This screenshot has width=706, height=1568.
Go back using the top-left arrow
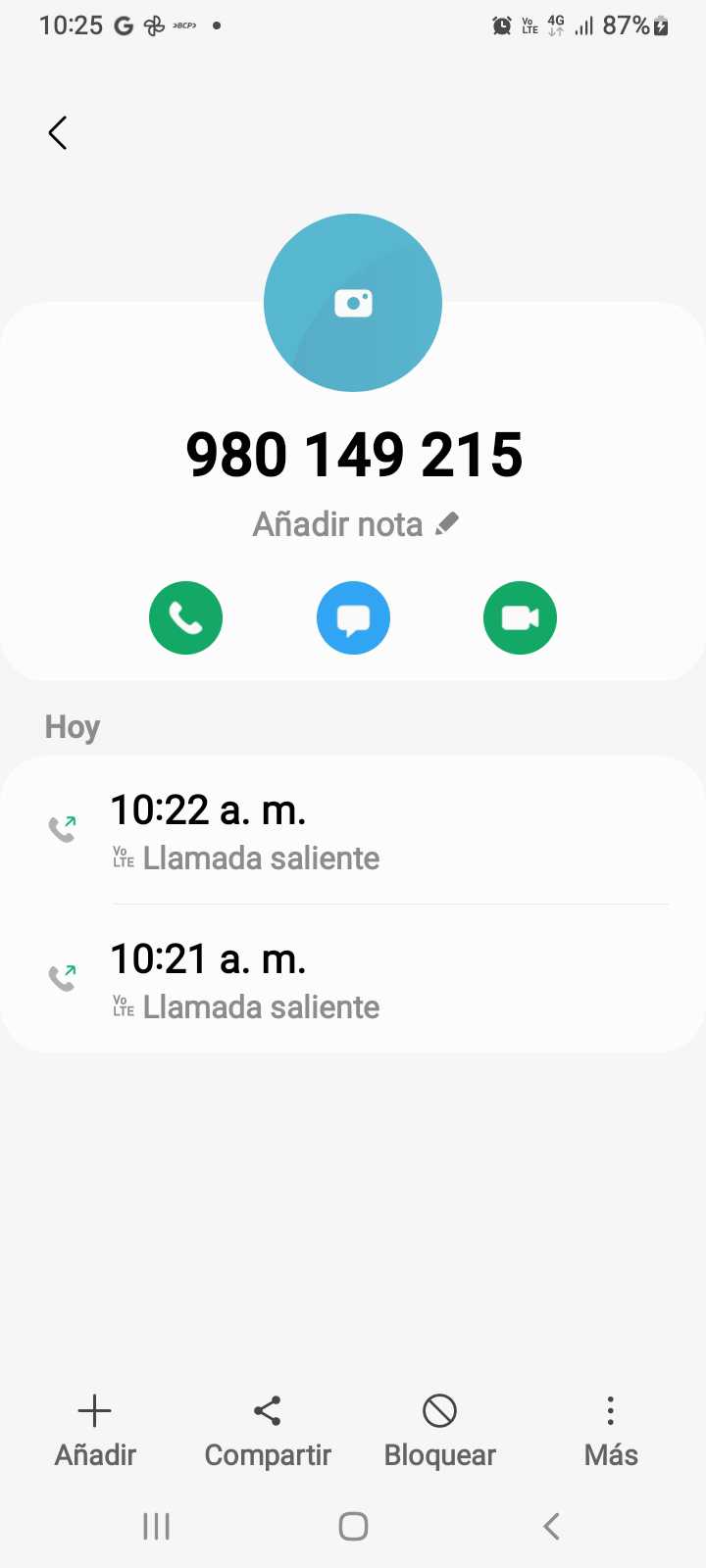tap(58, 133)
